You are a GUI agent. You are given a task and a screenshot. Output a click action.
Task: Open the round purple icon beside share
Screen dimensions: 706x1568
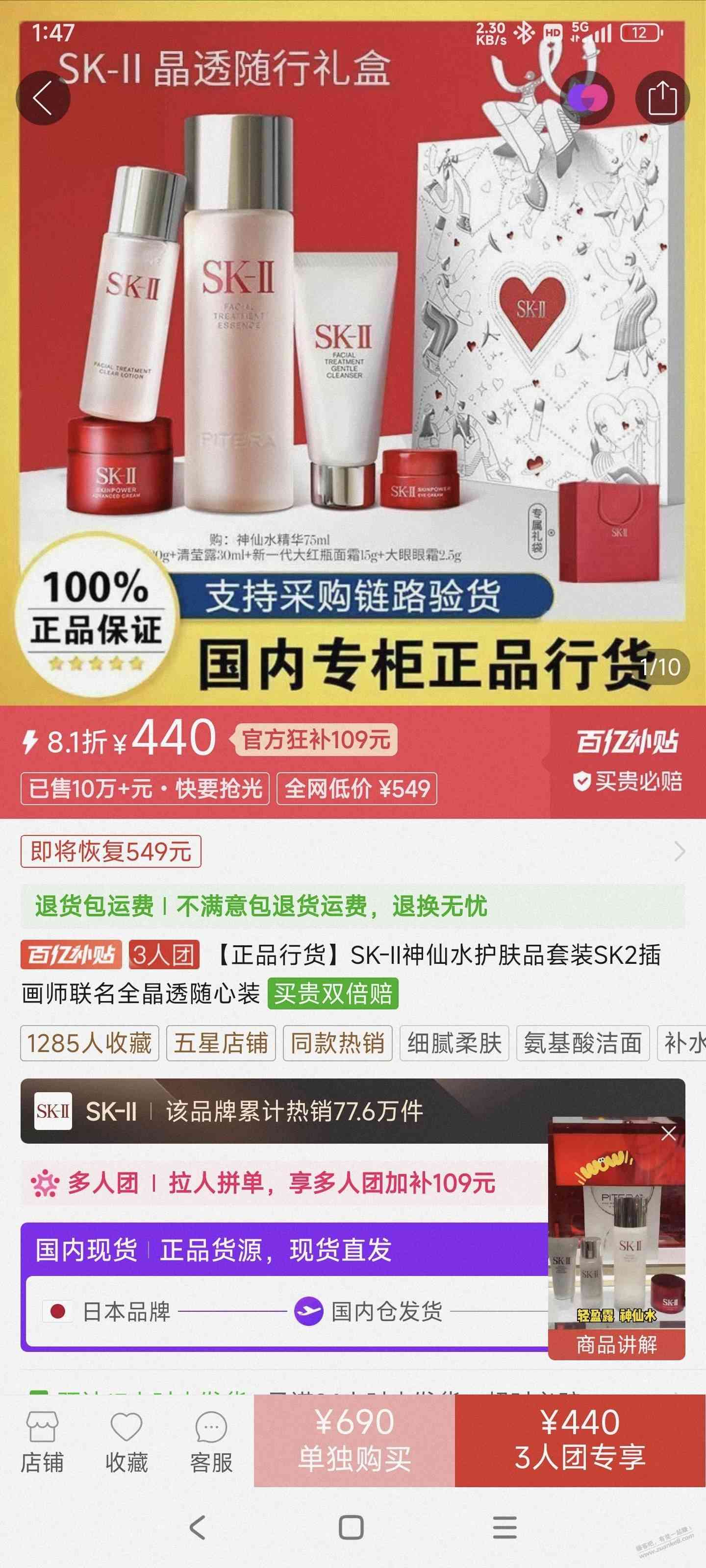point(587,98)
